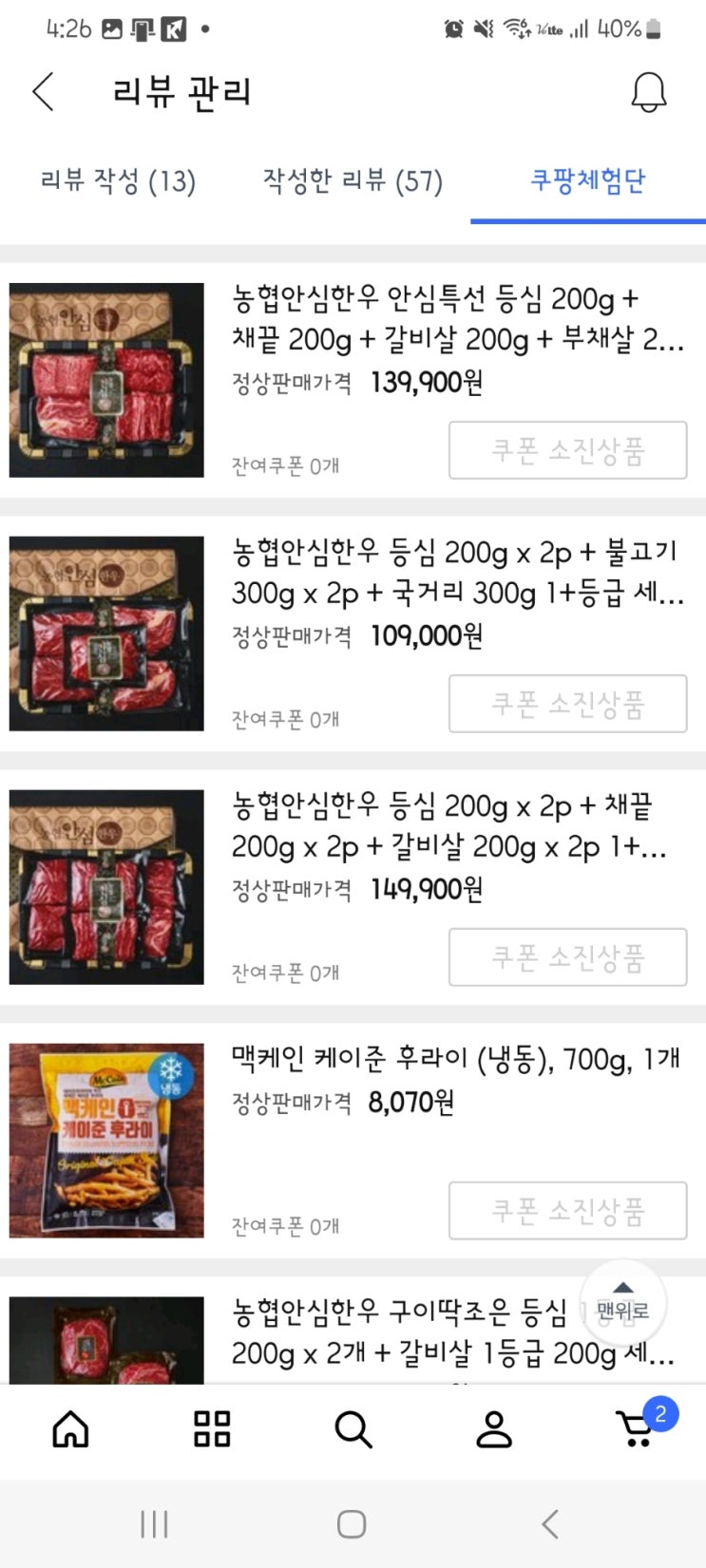Go back from 리뷰 관리
This screenshot has height=1568, width=706.
(44, 92)
